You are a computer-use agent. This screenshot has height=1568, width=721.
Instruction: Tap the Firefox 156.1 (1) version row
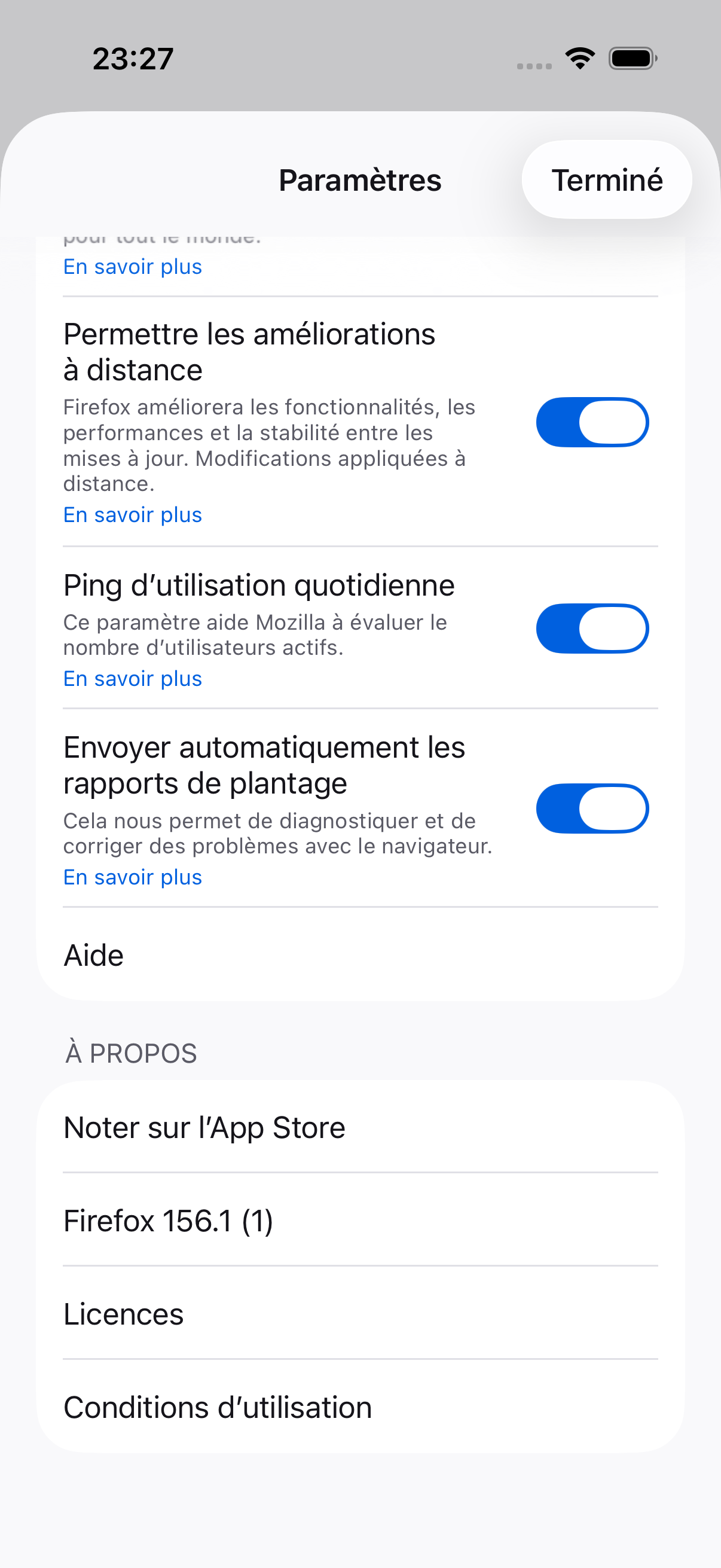(x=360, y=1220)
